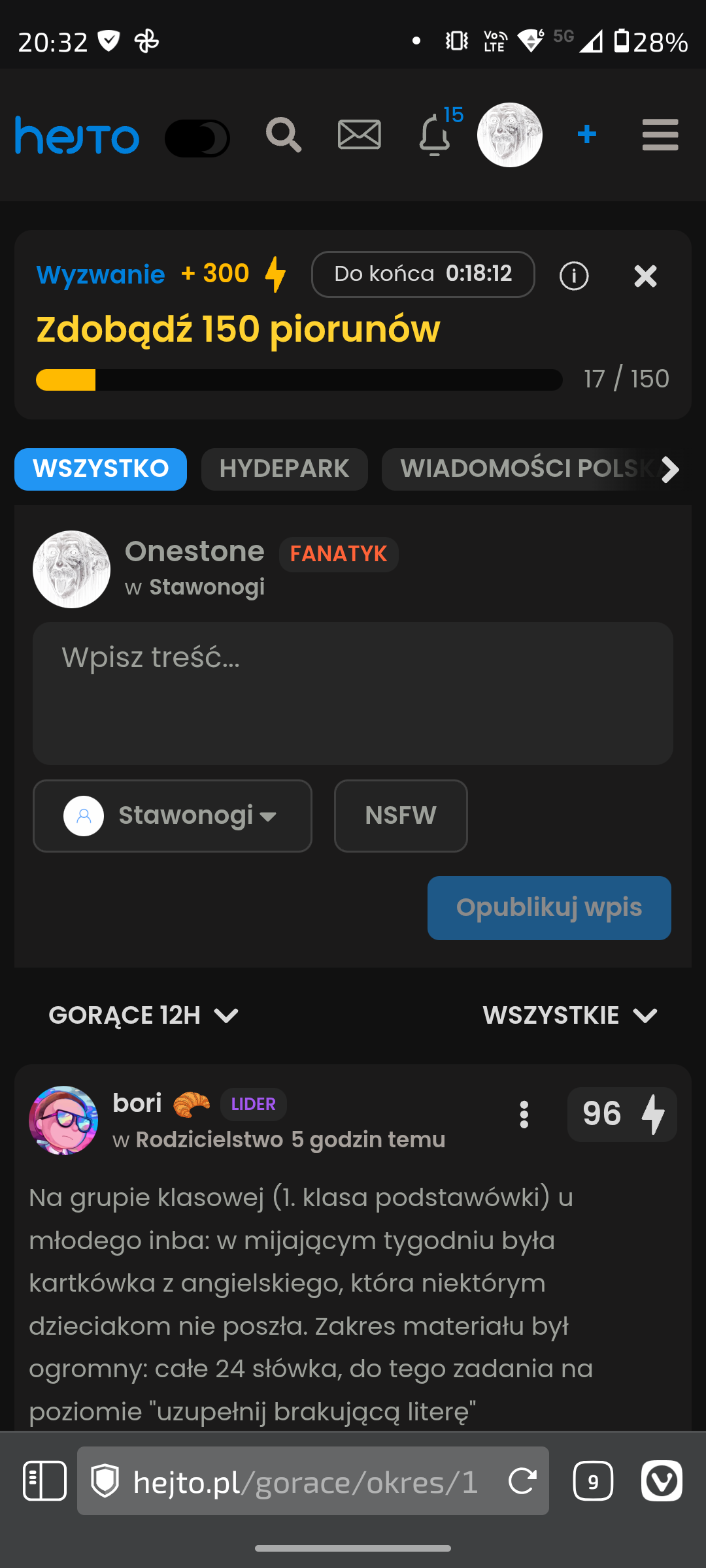Toggle the dark mode switch
Viewport: 706px width, 1568px height.
pos(197,138)
